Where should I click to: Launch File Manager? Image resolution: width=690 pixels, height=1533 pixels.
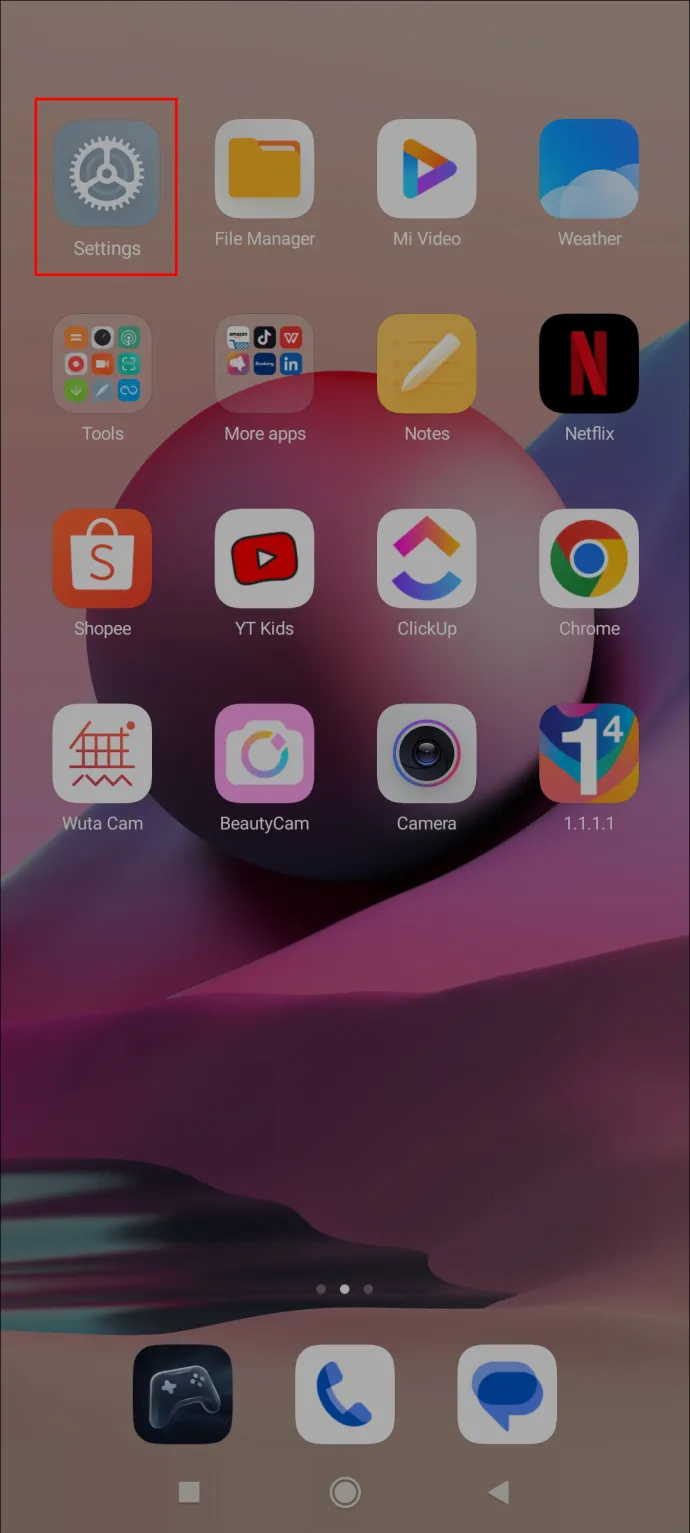[x=264, y=168]
